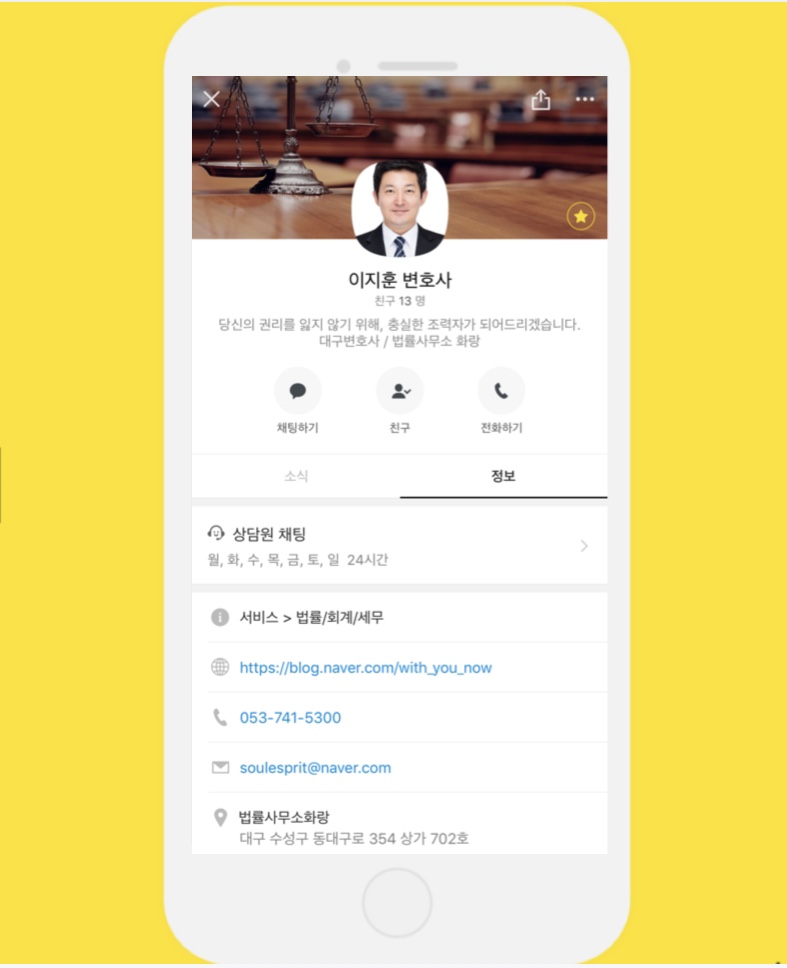Open the 법률사무소화랑 address location
The height and width of the screenshot is (968, 787).
(x=353, y=828)
